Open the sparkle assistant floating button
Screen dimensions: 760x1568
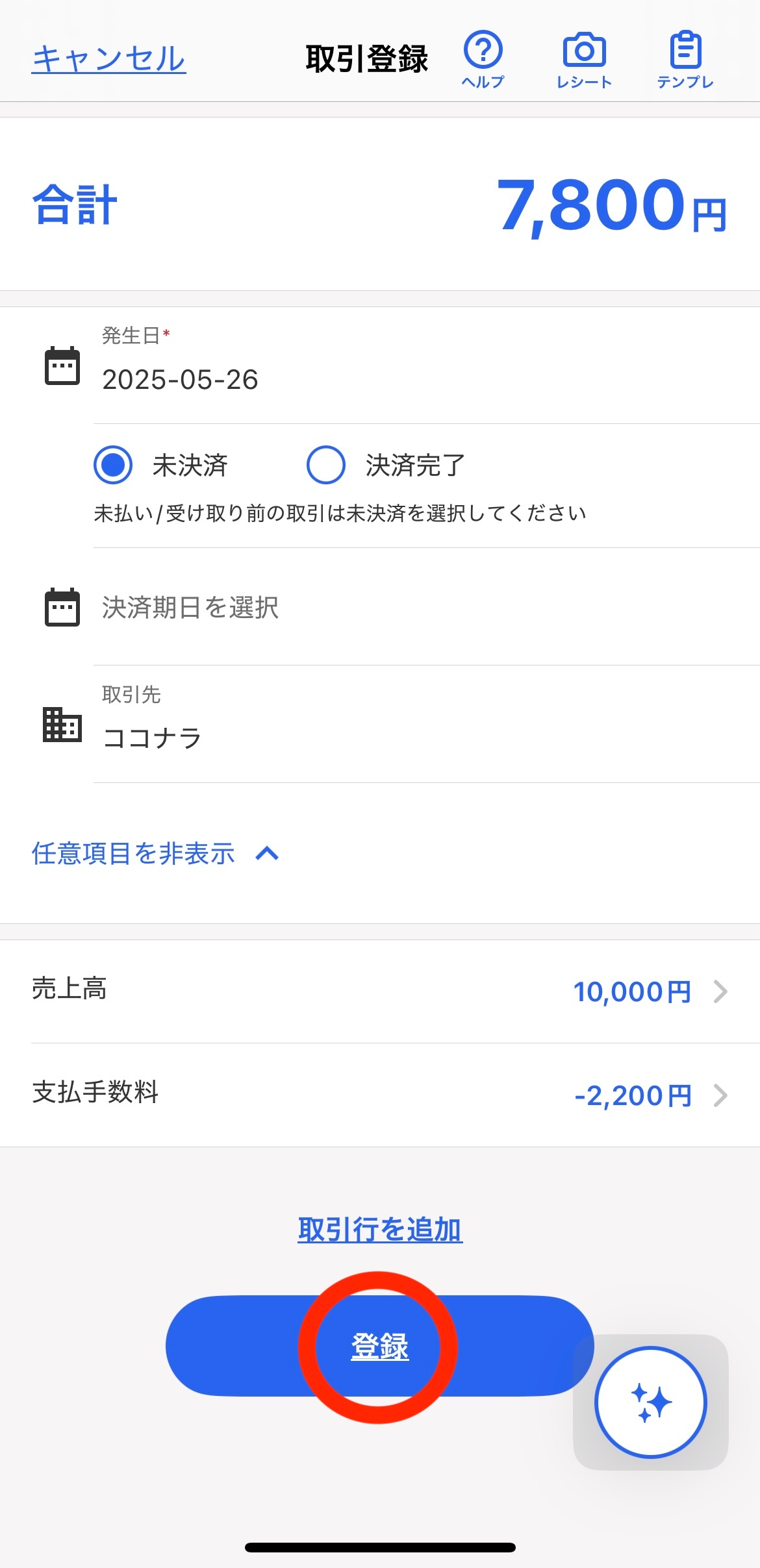pos(651,1402)
